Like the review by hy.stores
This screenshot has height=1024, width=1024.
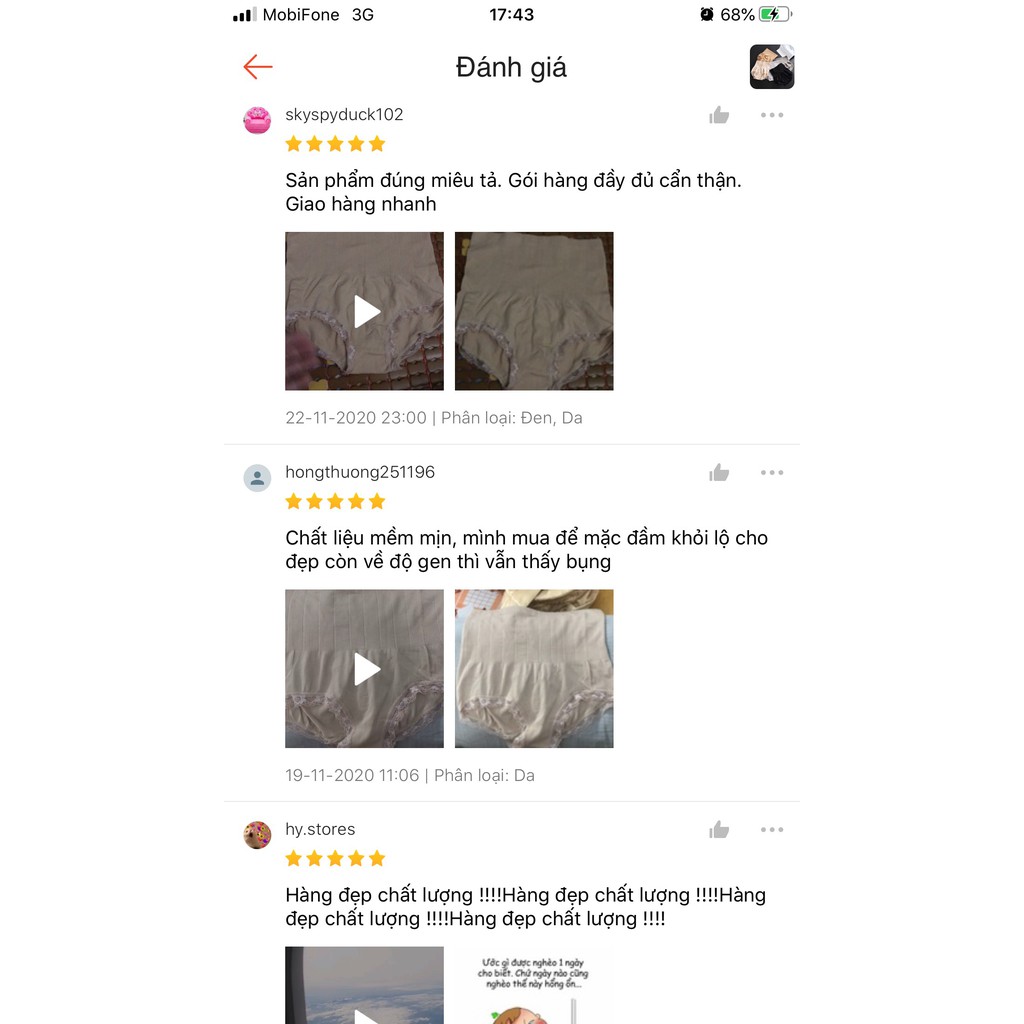pos(719,830)
